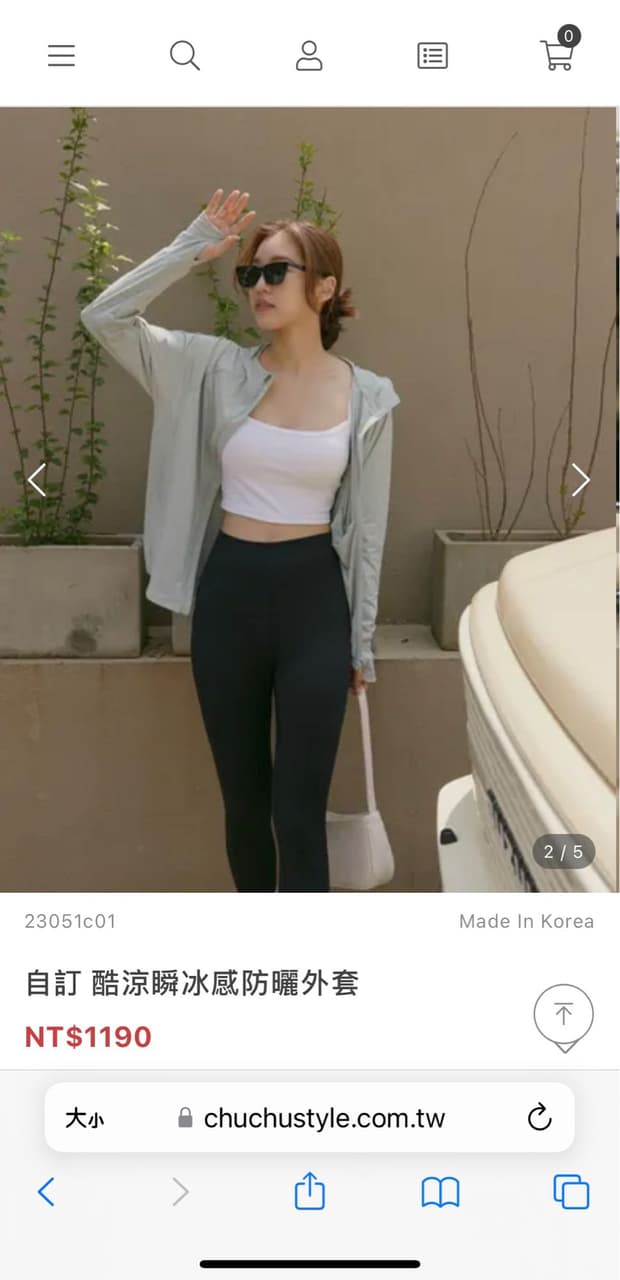Viewport: 620px width, 1280px height.
Task: Show the previous product photo
Action: point(37,480)
